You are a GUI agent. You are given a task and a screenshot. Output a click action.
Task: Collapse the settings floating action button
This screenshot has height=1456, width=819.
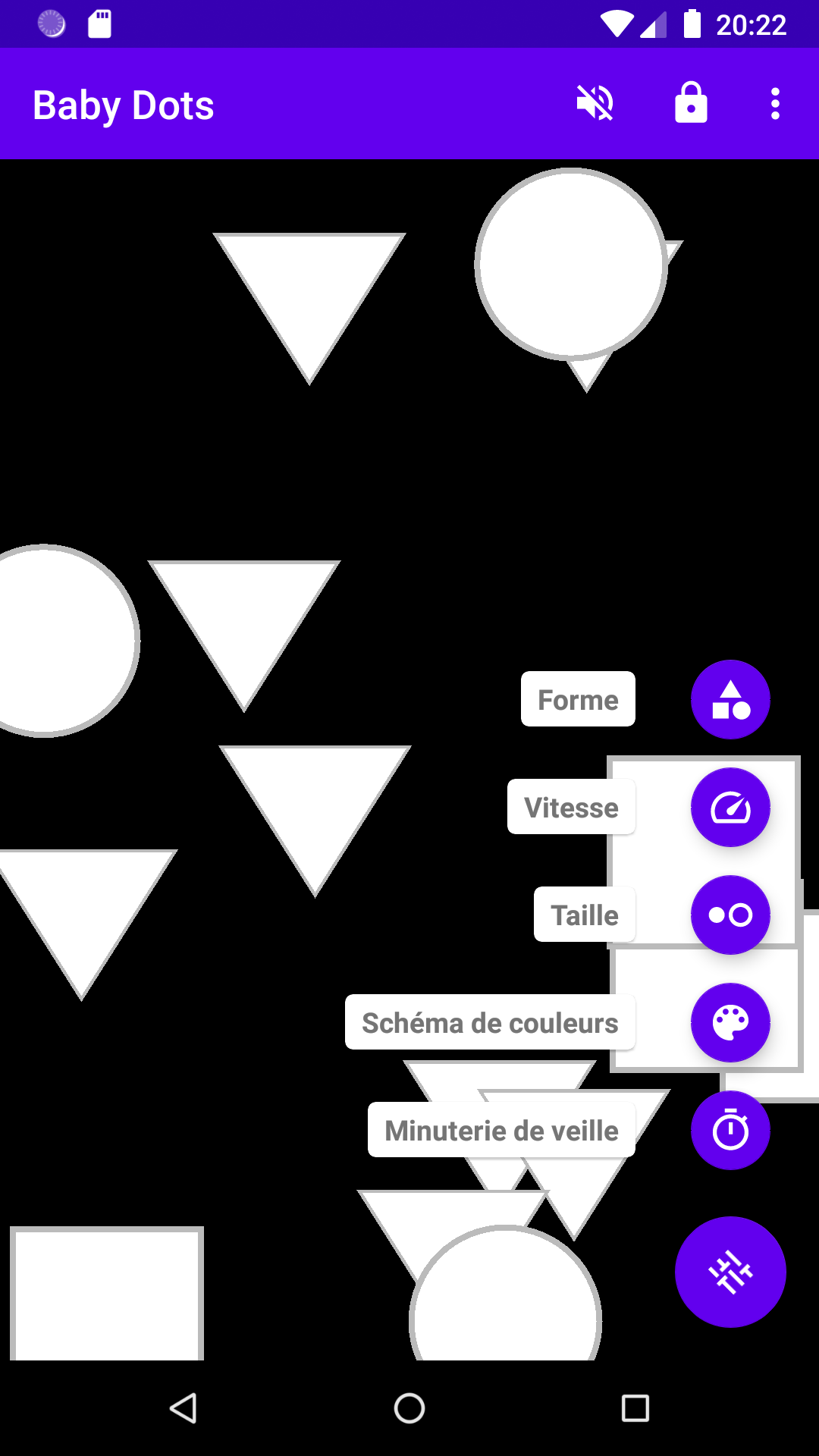[730, 1272]
